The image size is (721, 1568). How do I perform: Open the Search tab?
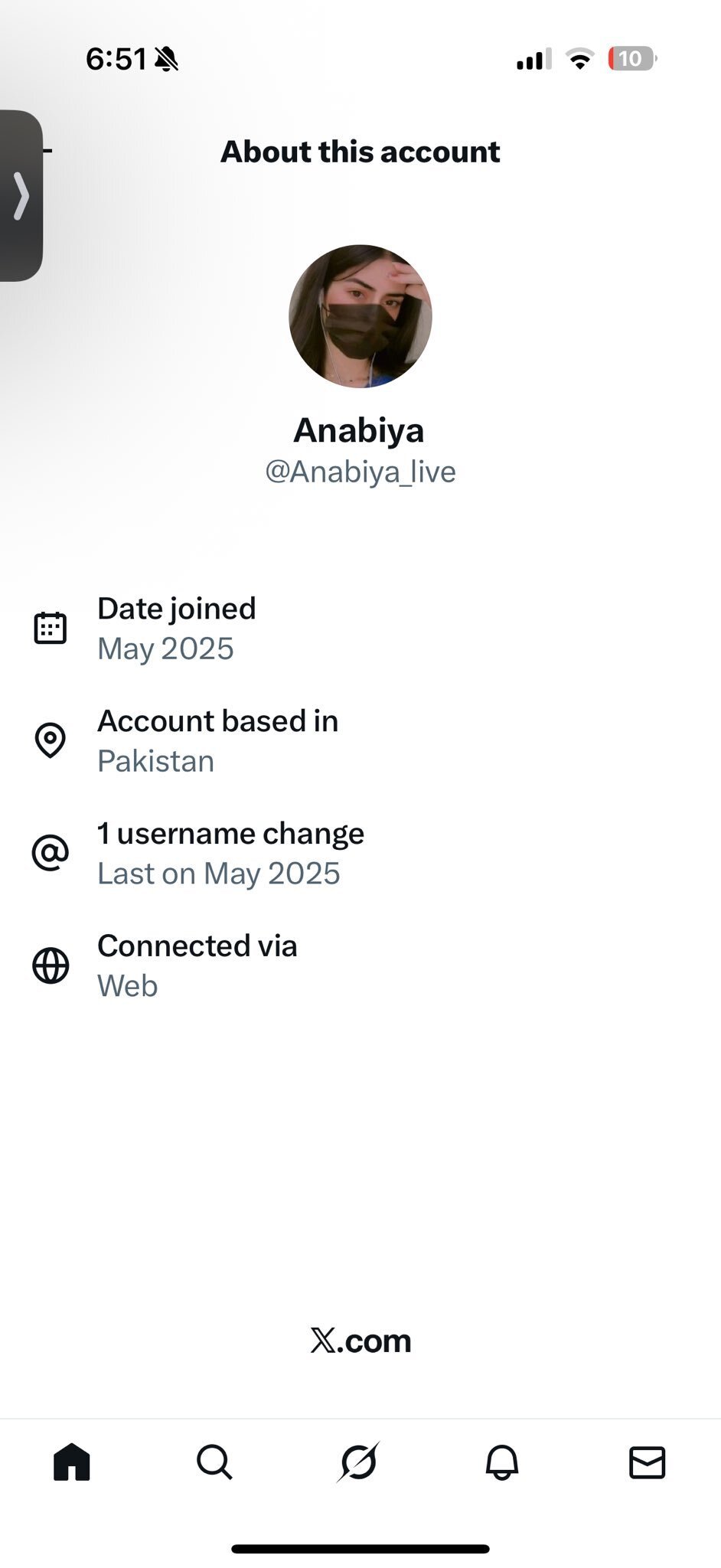coord(214,1462)
